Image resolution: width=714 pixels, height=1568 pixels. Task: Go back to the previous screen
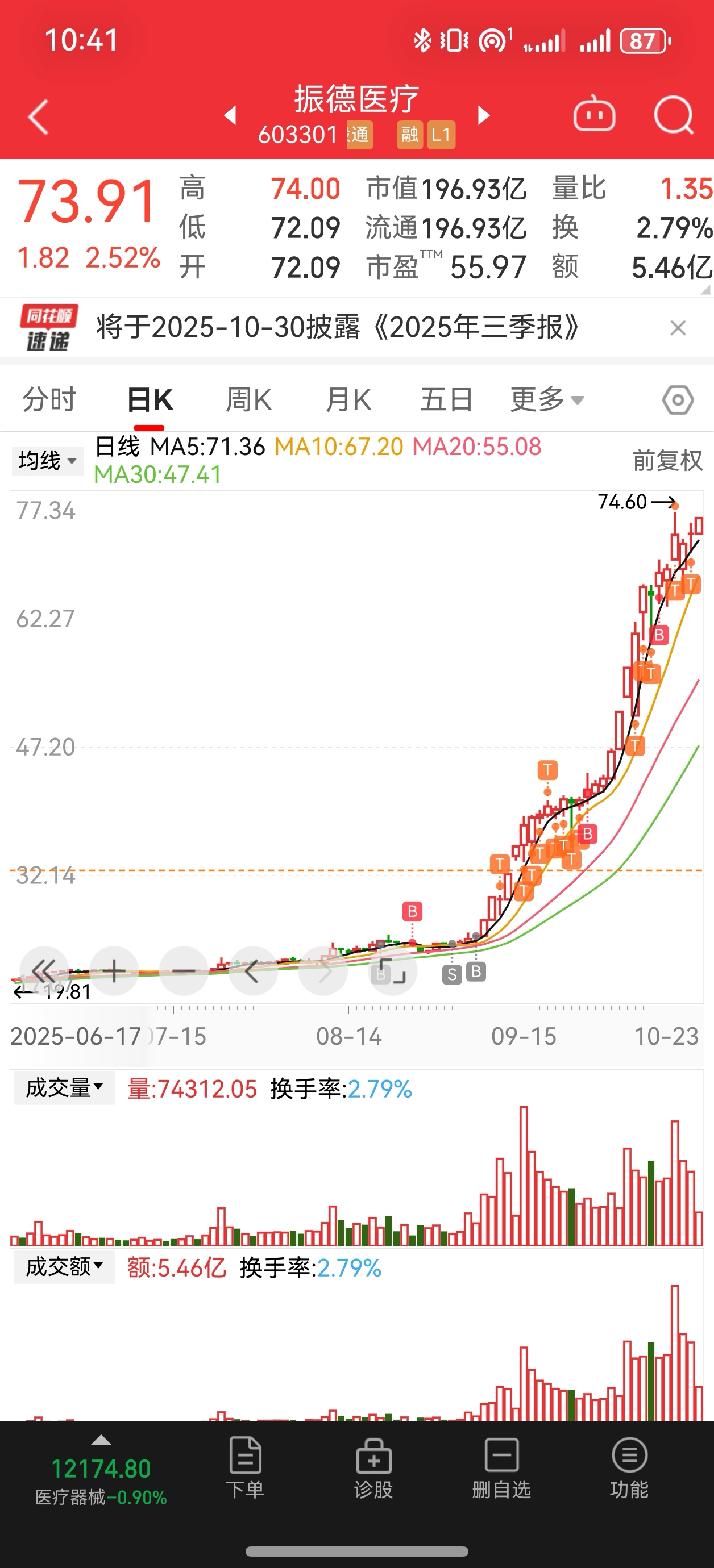tap(38, 116)
